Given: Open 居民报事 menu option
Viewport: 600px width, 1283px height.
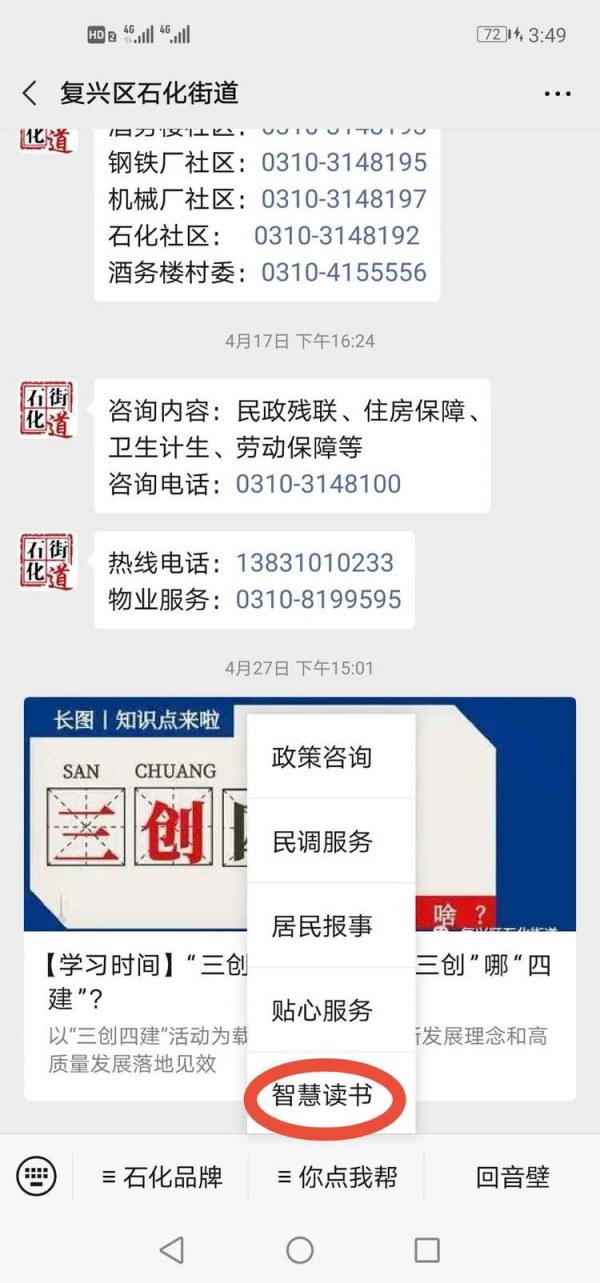Looking at the screenshot, I should click(x=322, y=926).
